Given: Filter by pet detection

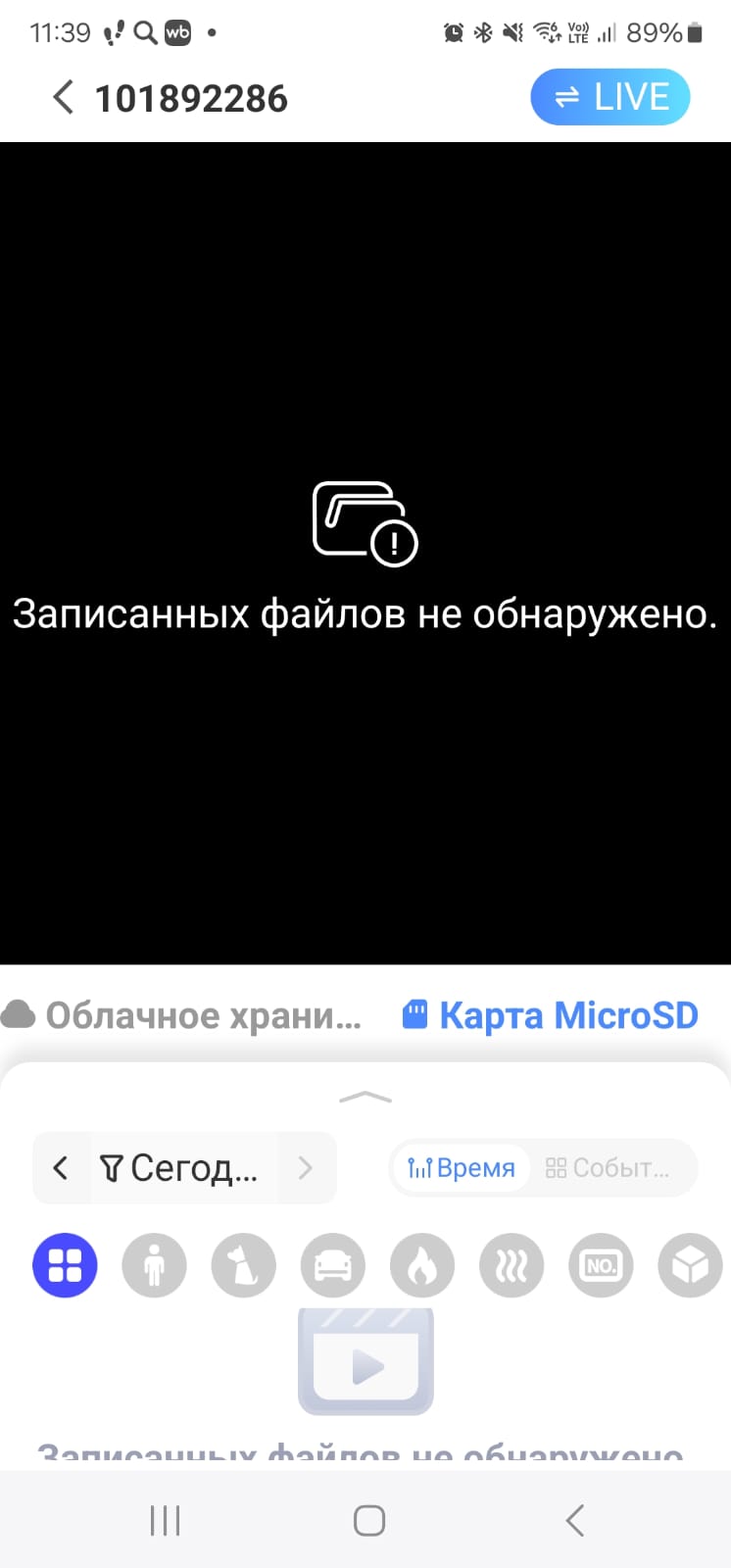Looking at the screenshot, I should 243,1265.
